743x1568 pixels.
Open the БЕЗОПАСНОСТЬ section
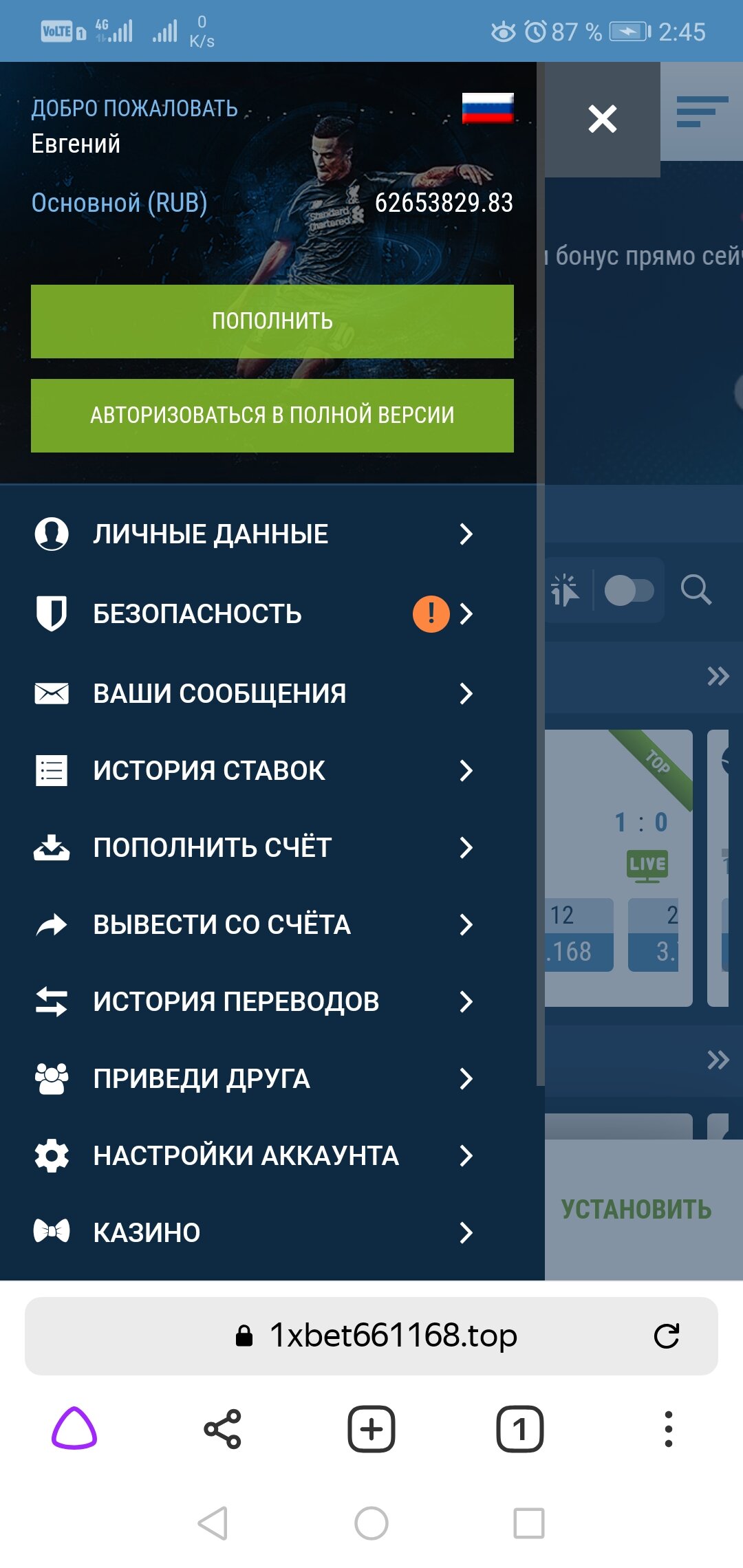click(x=255, y=613)
